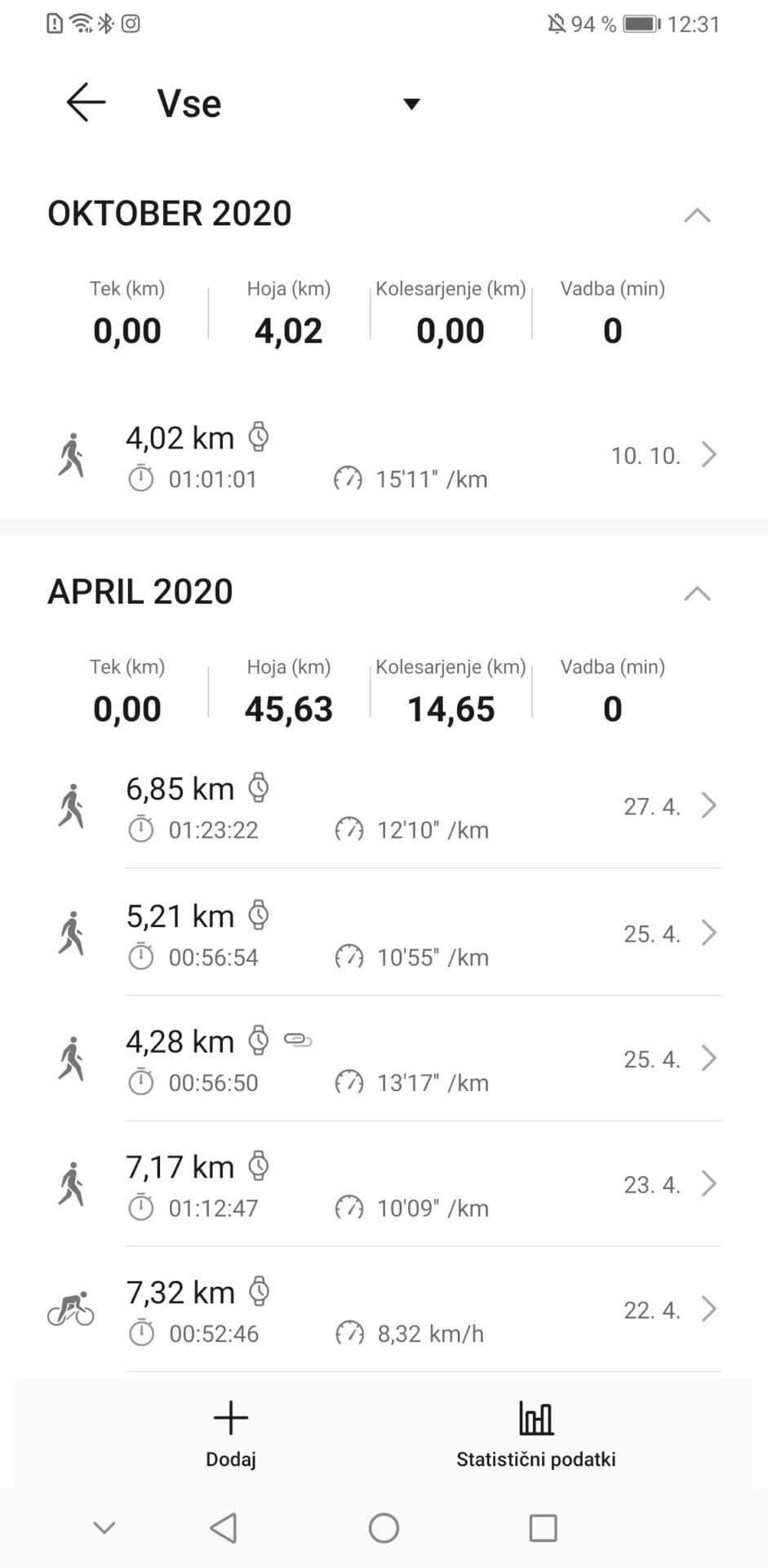Go back using the arrow icon
Image resolution: width=768 pixels, height=1568 pixels.
click(x=86, y=103)
